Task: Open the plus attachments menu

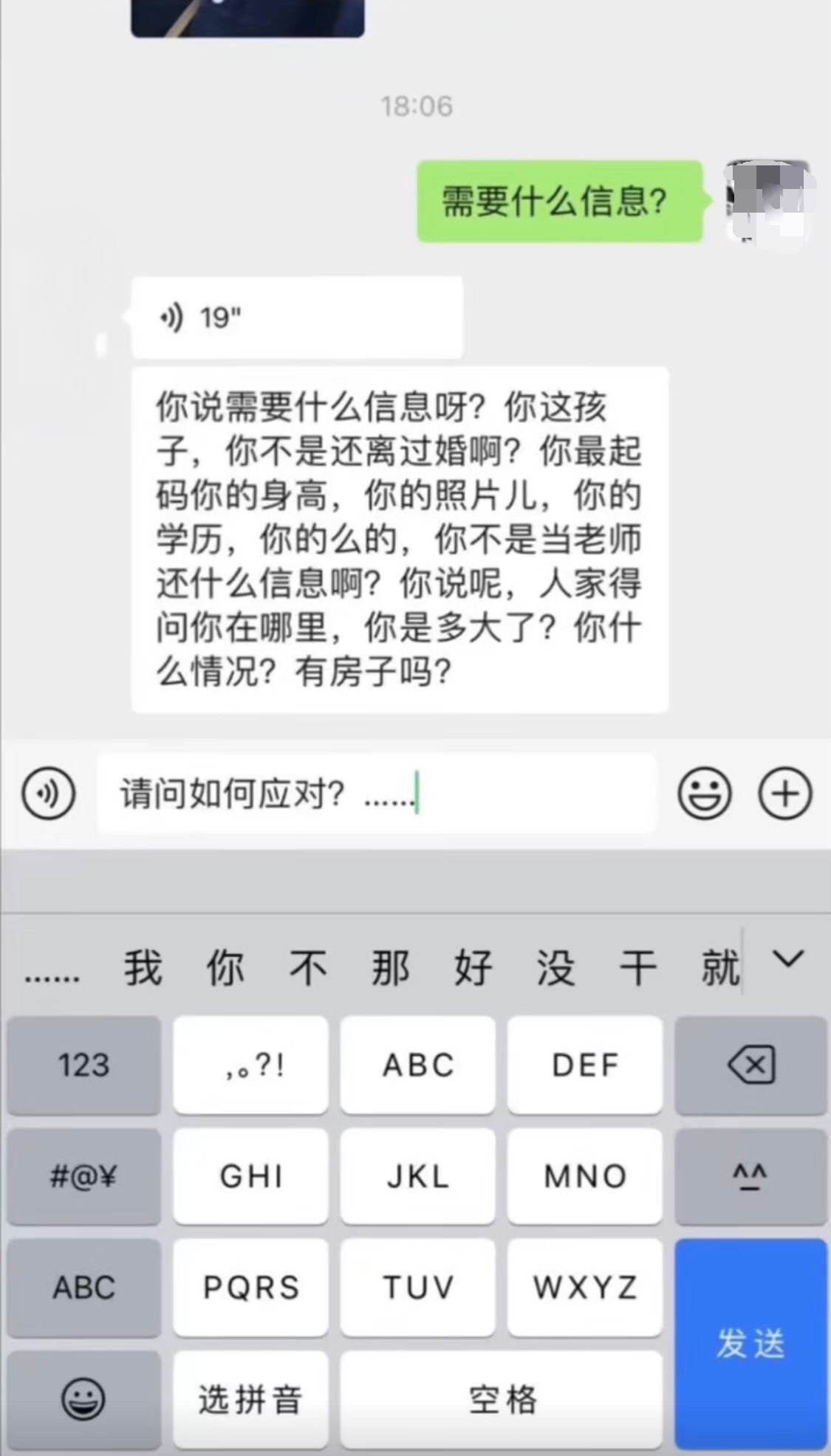Action: point(785,794)
